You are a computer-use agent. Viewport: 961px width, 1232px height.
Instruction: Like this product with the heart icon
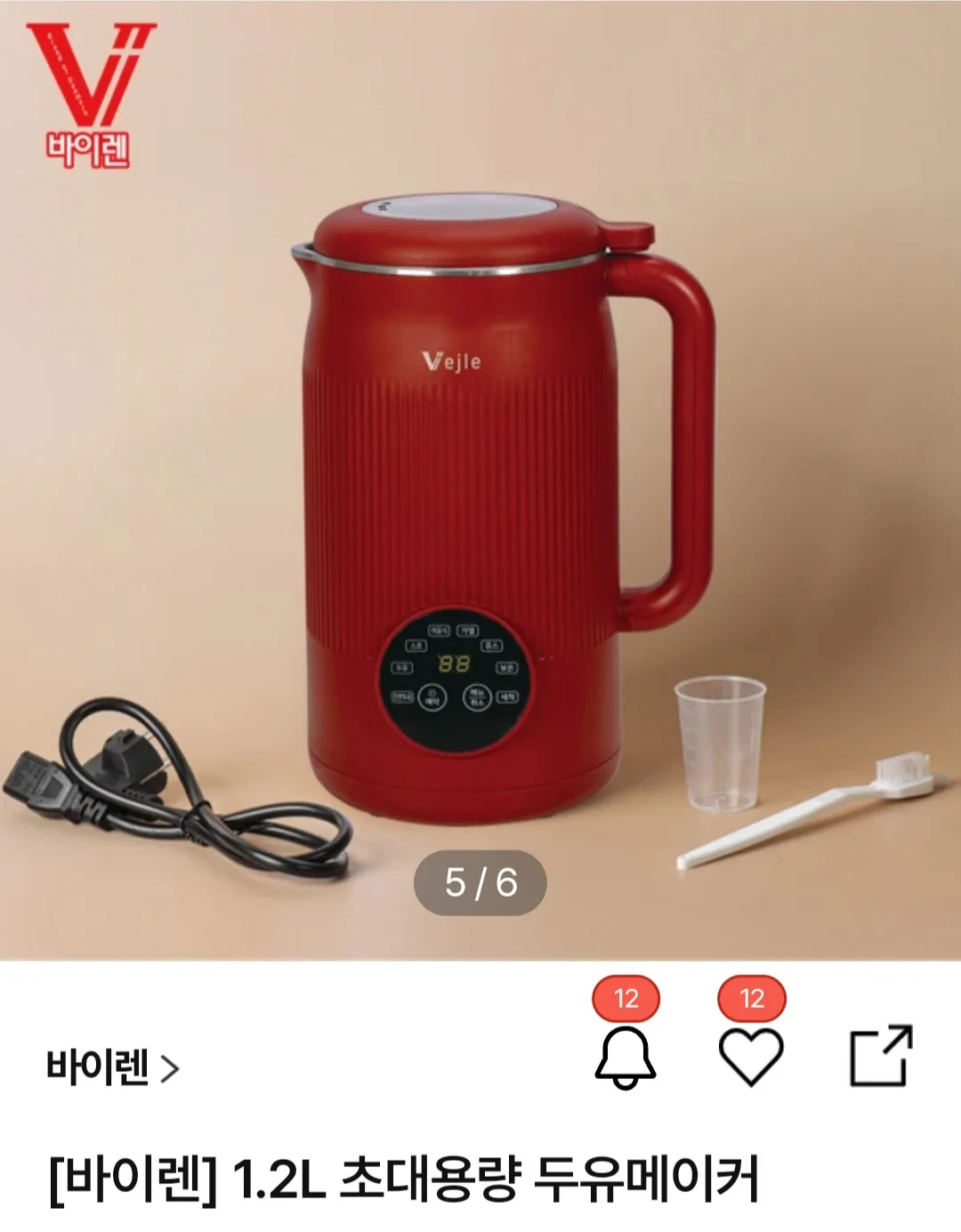point(751,1057)
